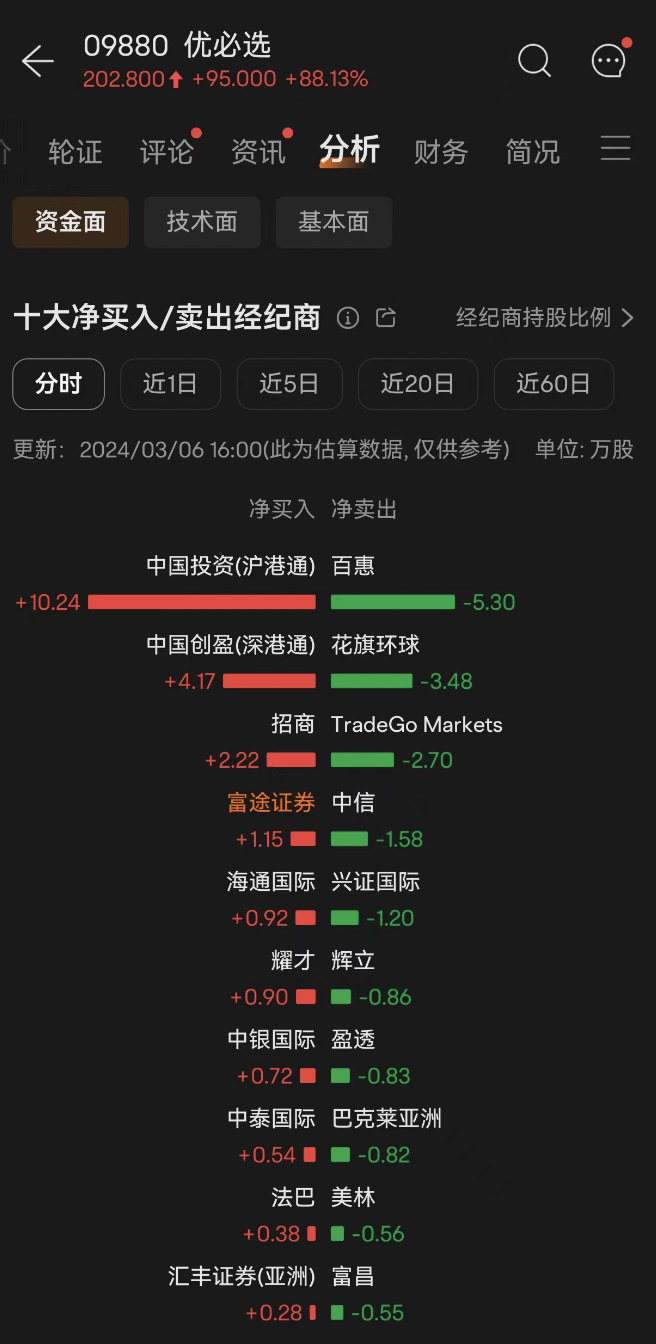Switch to the 轮证 tab

(x=75, y=152)
